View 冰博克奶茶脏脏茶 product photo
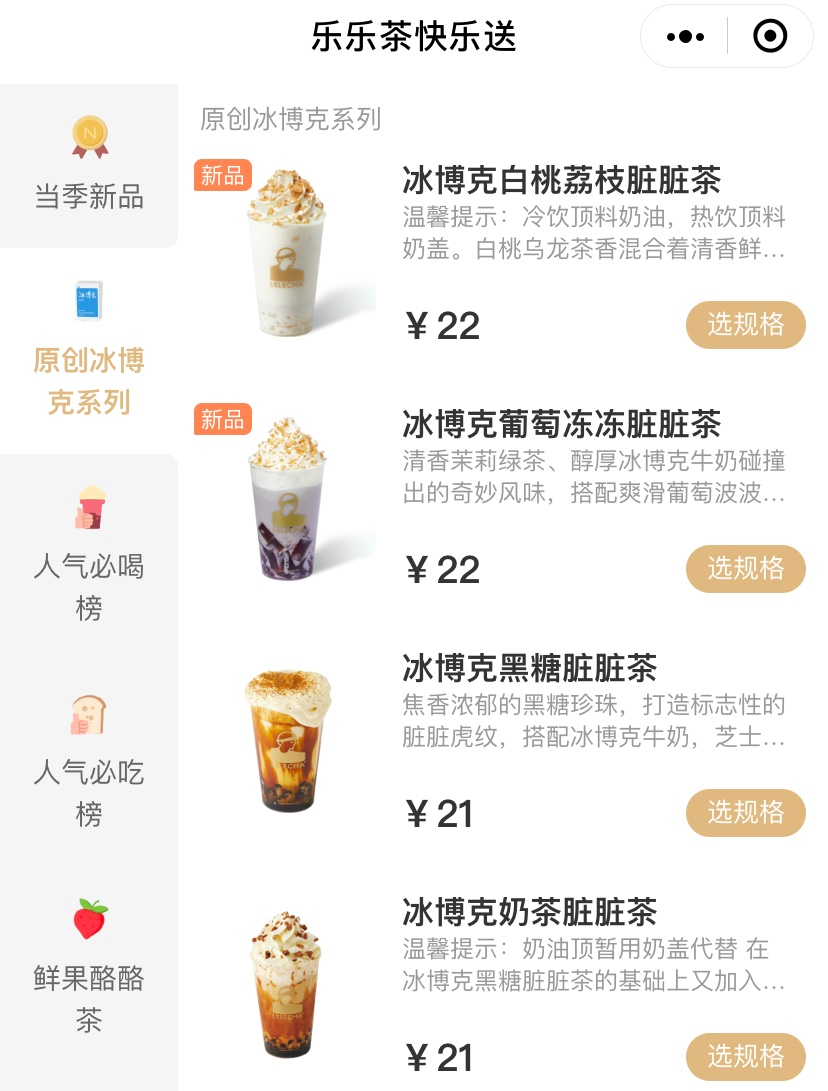The height and width of the screenshot is (1091, 828). (x=288, y=983)
